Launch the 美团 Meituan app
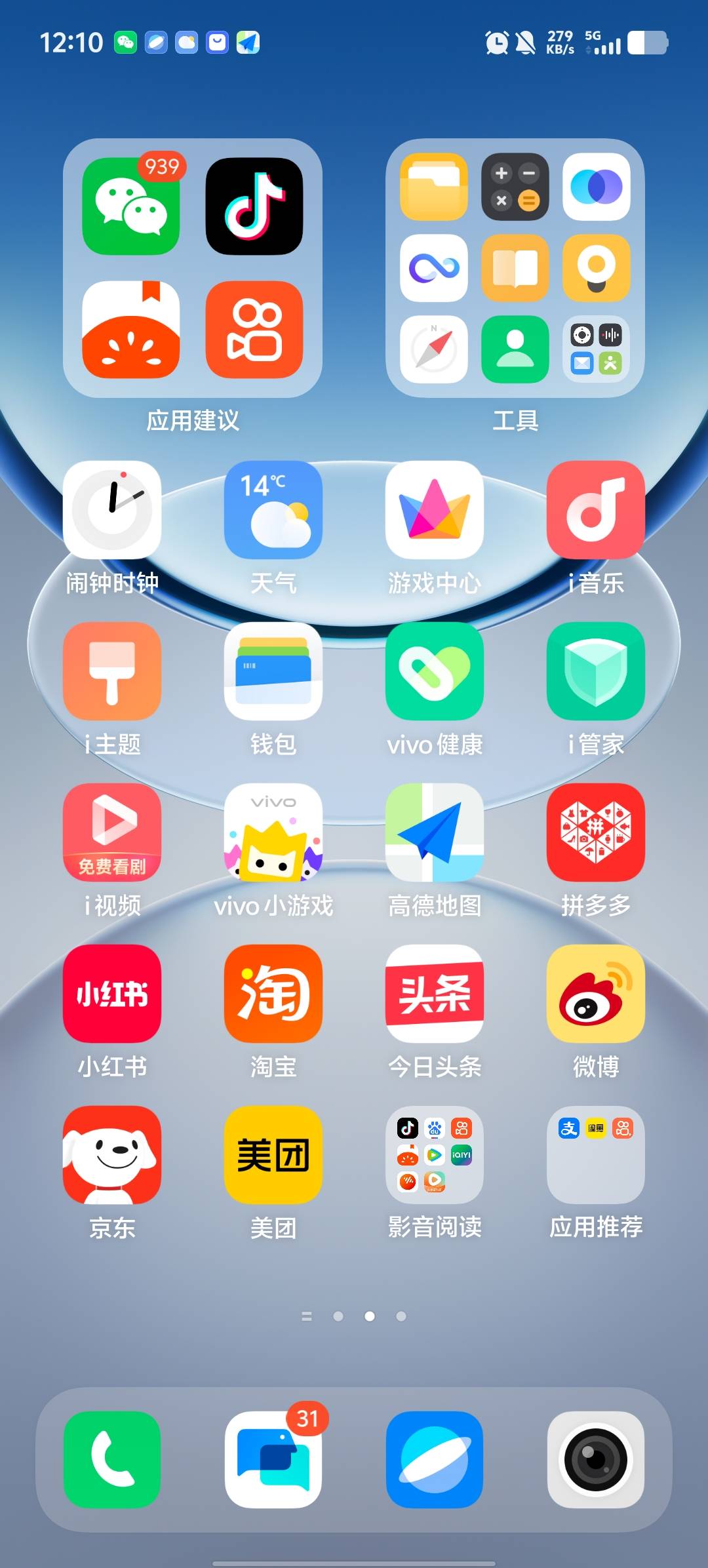708x1568 pixels. click(x=273, y=1155)
